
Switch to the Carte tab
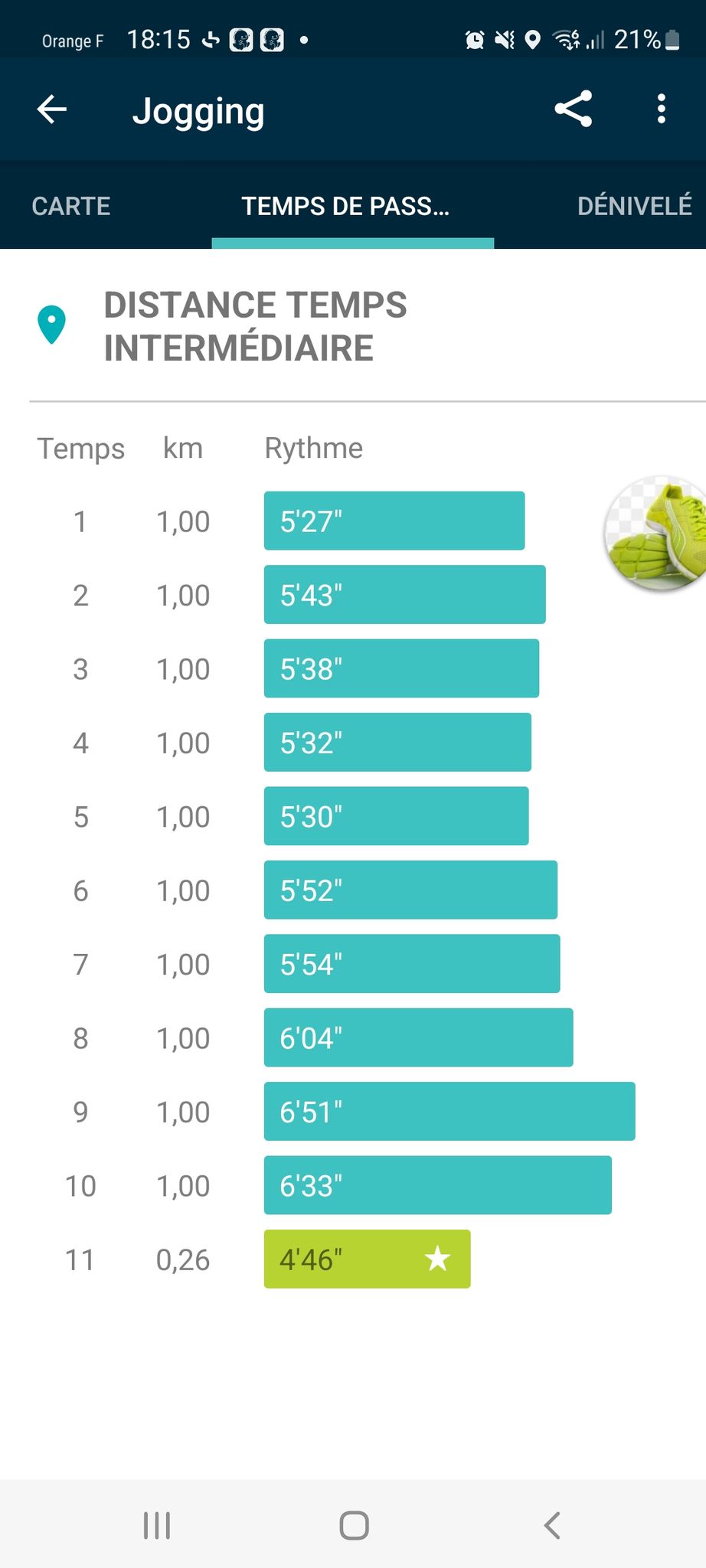point(71,206)
